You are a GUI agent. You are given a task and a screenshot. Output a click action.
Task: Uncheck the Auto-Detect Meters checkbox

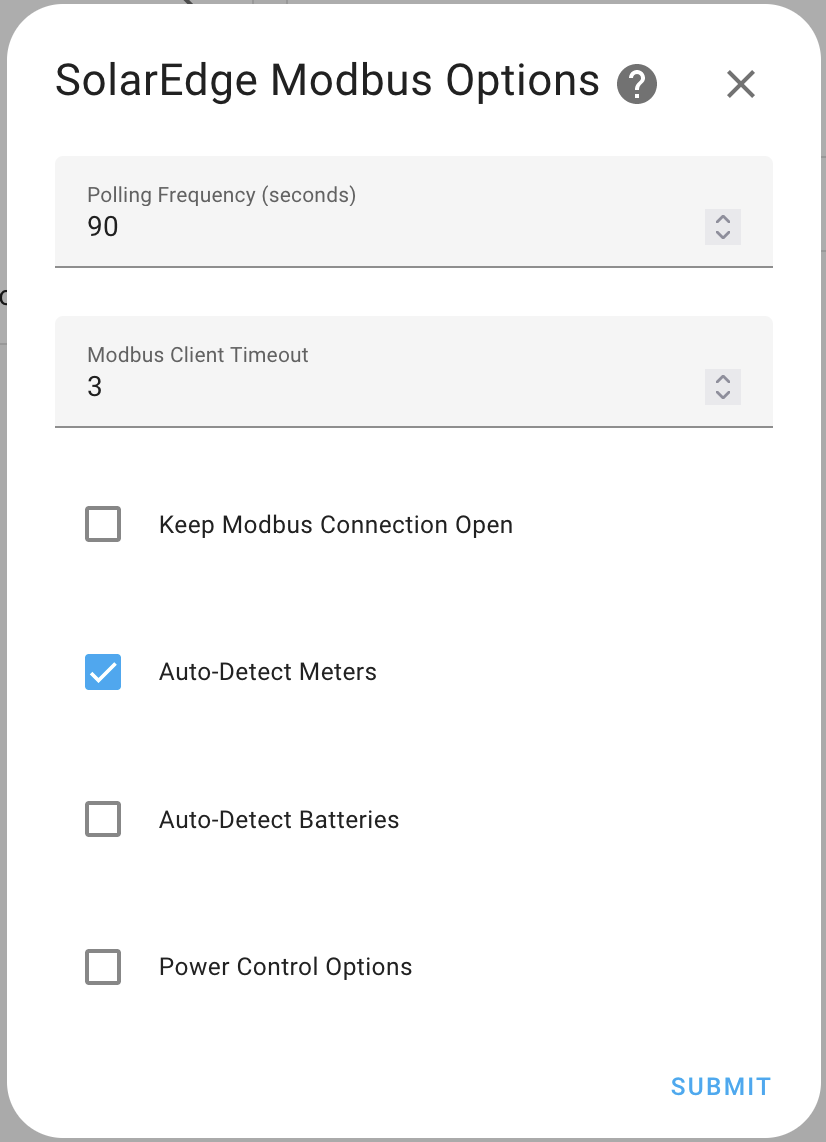click(102, 671)
